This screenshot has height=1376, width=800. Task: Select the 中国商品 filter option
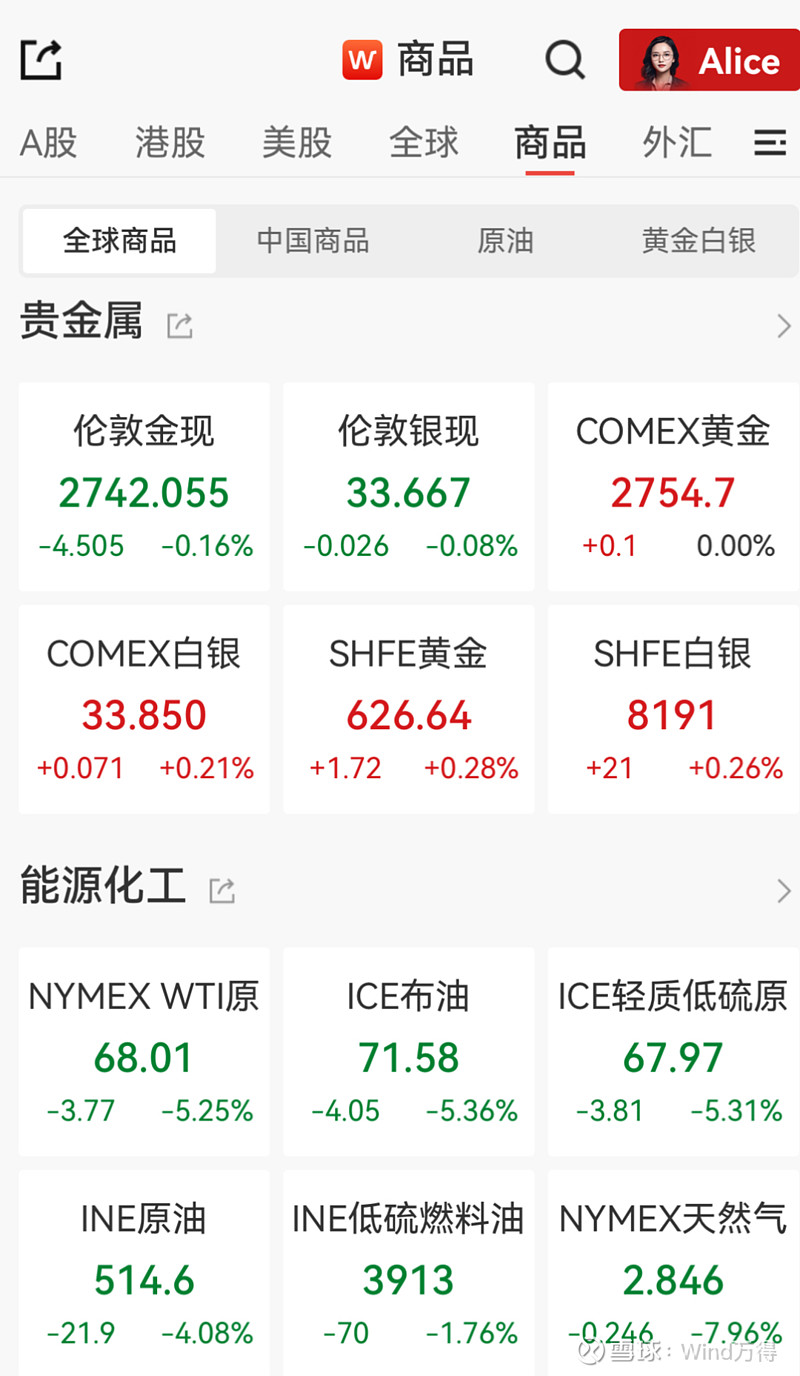[312, 240]
